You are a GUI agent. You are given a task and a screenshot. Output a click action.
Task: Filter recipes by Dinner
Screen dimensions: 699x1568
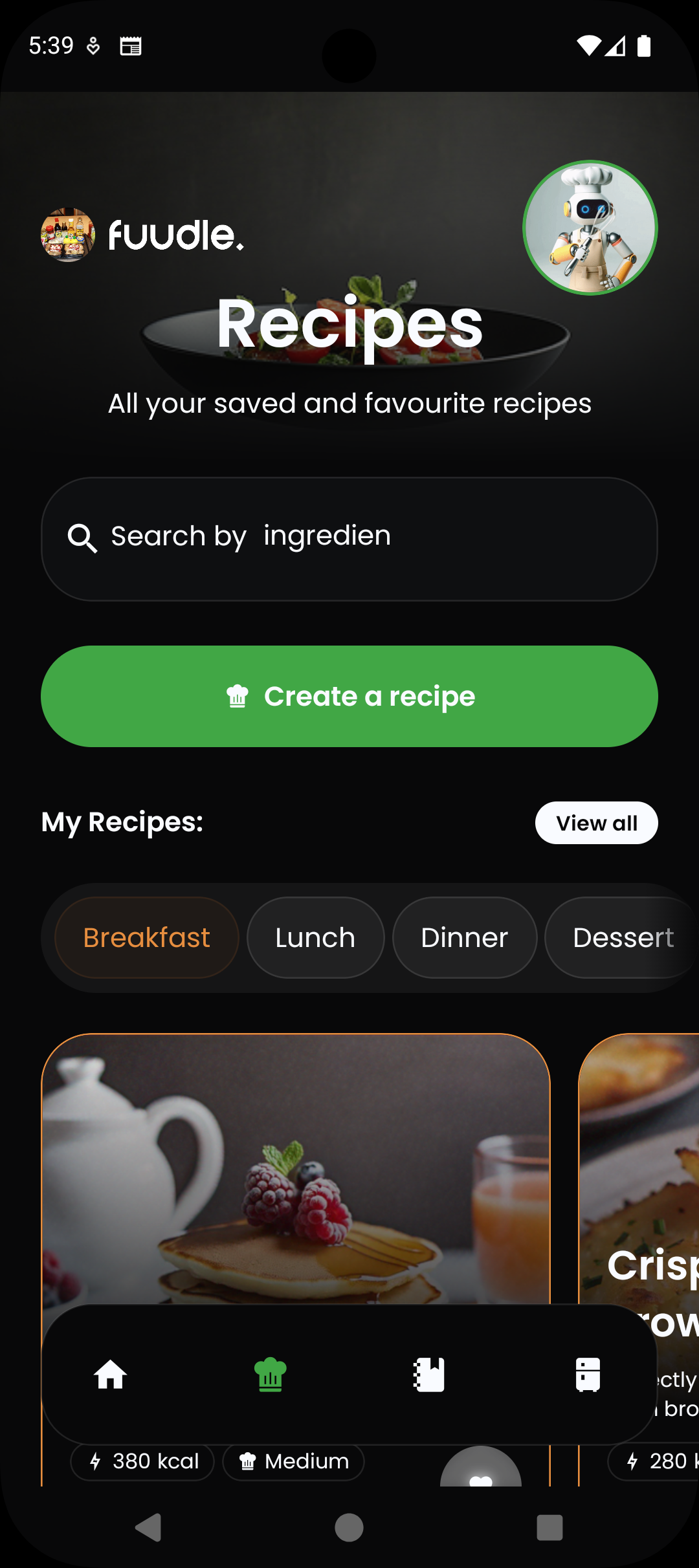(464, 937)
